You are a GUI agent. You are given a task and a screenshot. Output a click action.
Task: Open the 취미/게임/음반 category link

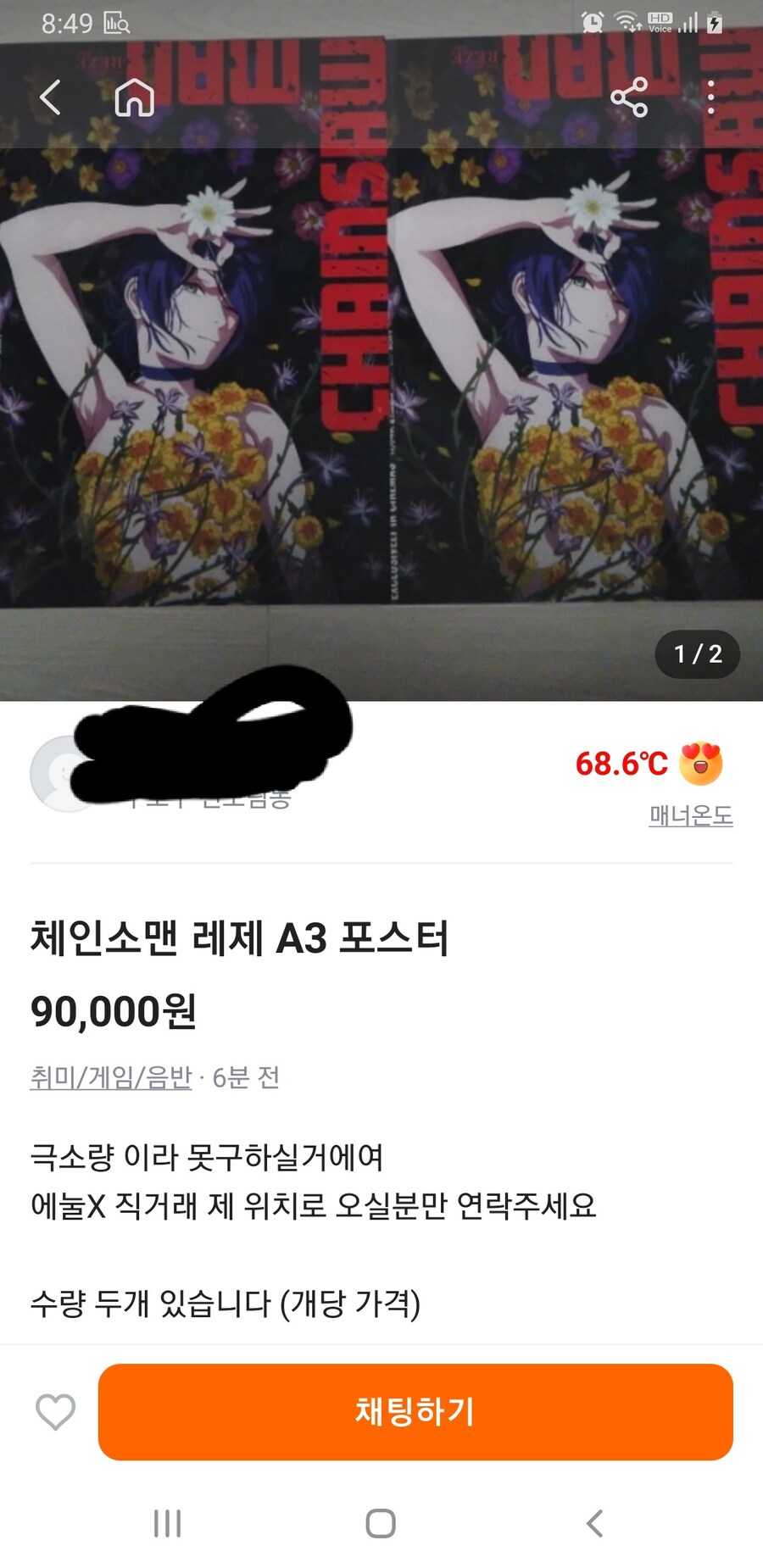[111, 1077]
